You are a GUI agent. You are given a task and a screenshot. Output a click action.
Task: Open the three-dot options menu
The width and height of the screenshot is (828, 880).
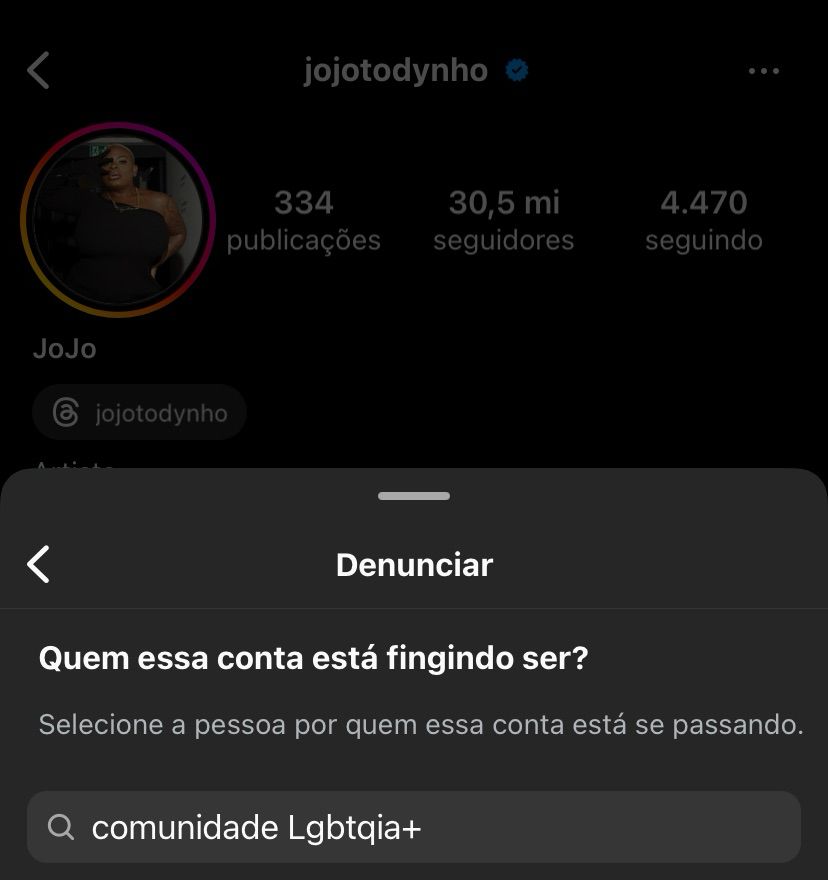[x=764, y=70]
